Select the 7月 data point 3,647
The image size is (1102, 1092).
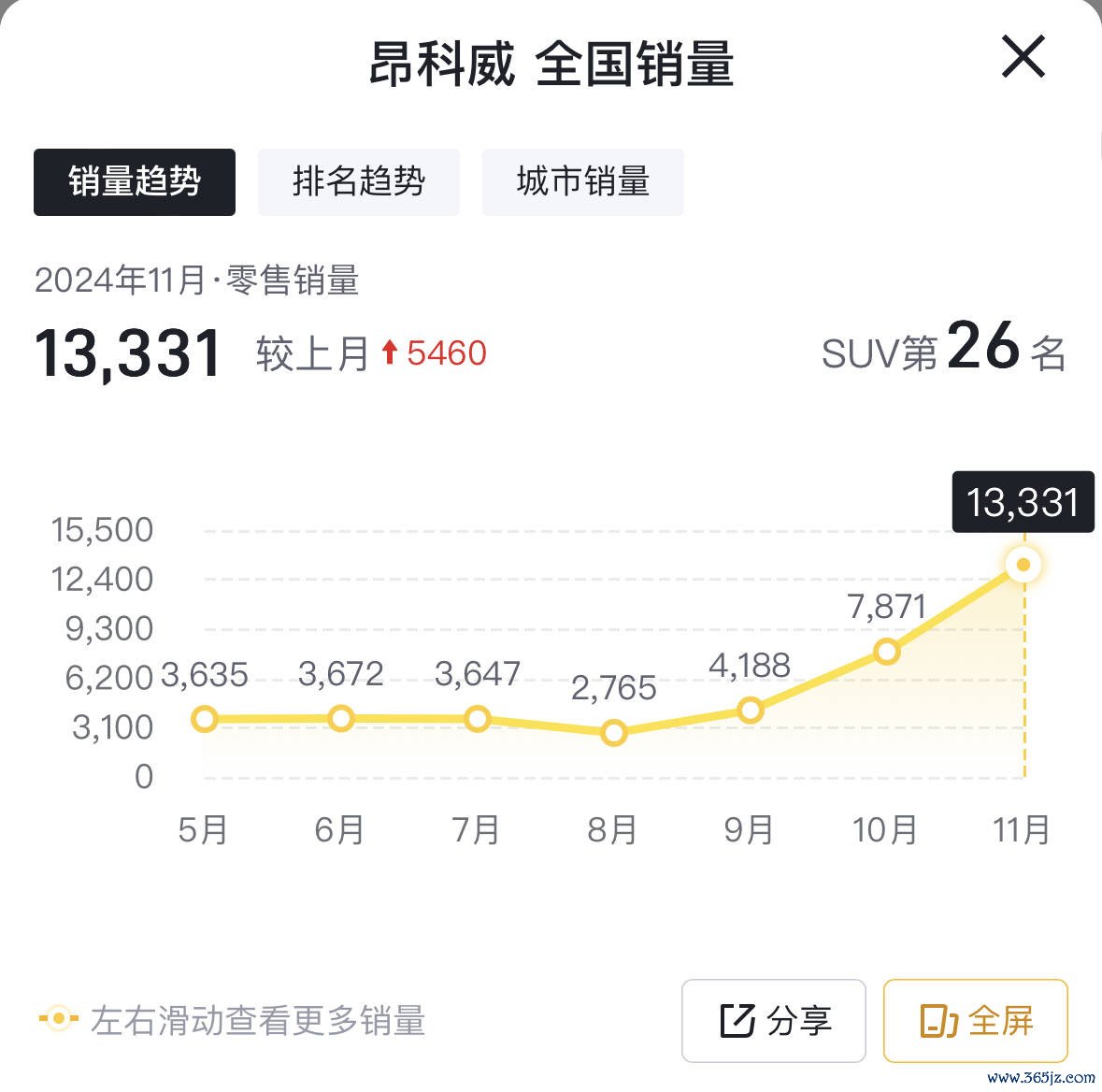(x=478, y=719)
